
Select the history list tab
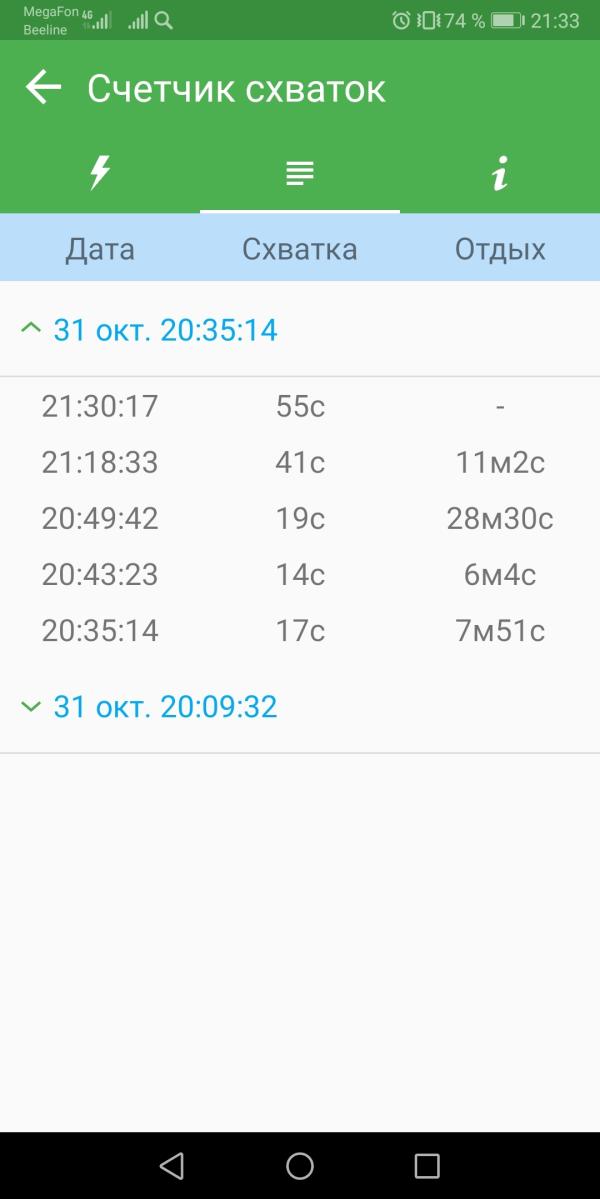point(300,174)
